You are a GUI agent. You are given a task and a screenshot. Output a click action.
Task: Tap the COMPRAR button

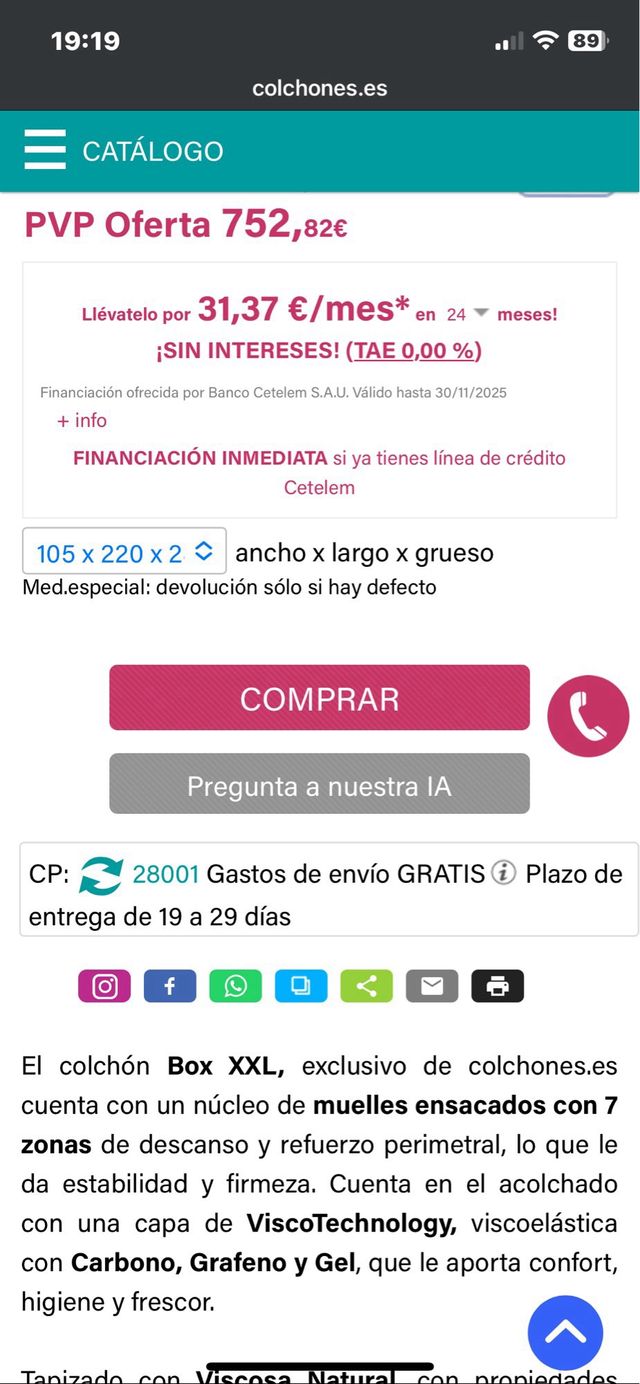pyautogui.click(x=319, y=698)
